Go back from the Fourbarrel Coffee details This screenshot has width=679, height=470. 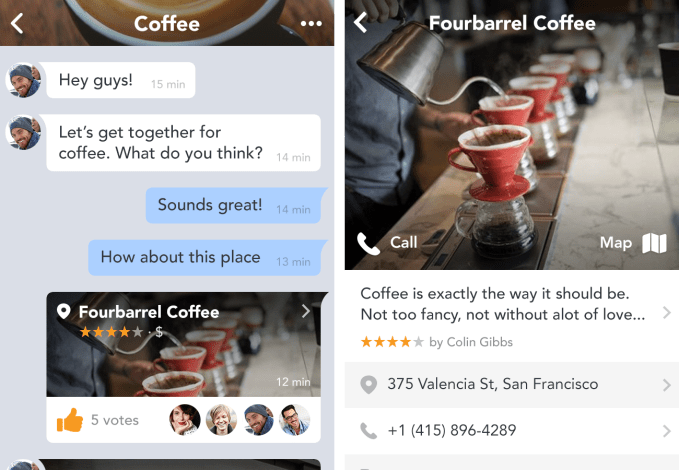[361, 22]
